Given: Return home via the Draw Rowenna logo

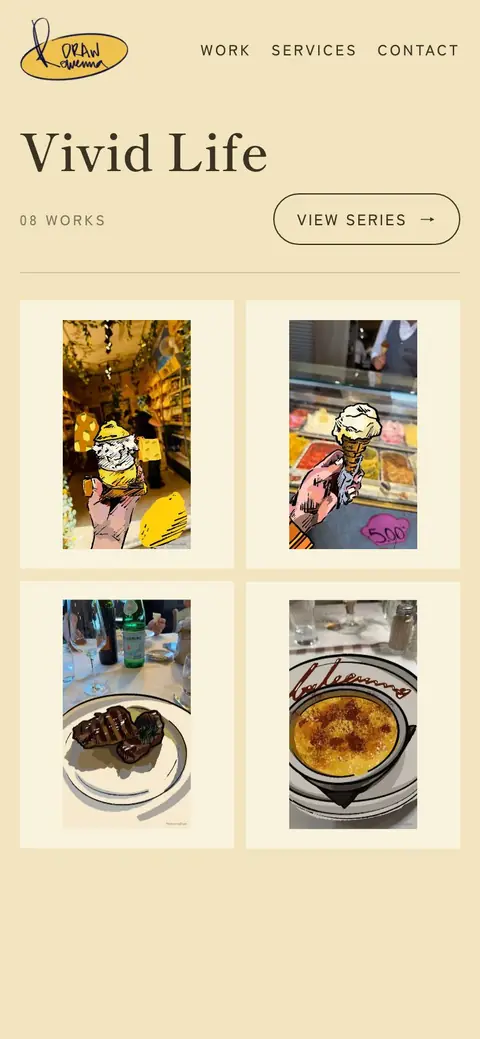Looking at the screenshot, I should [74, 49].
